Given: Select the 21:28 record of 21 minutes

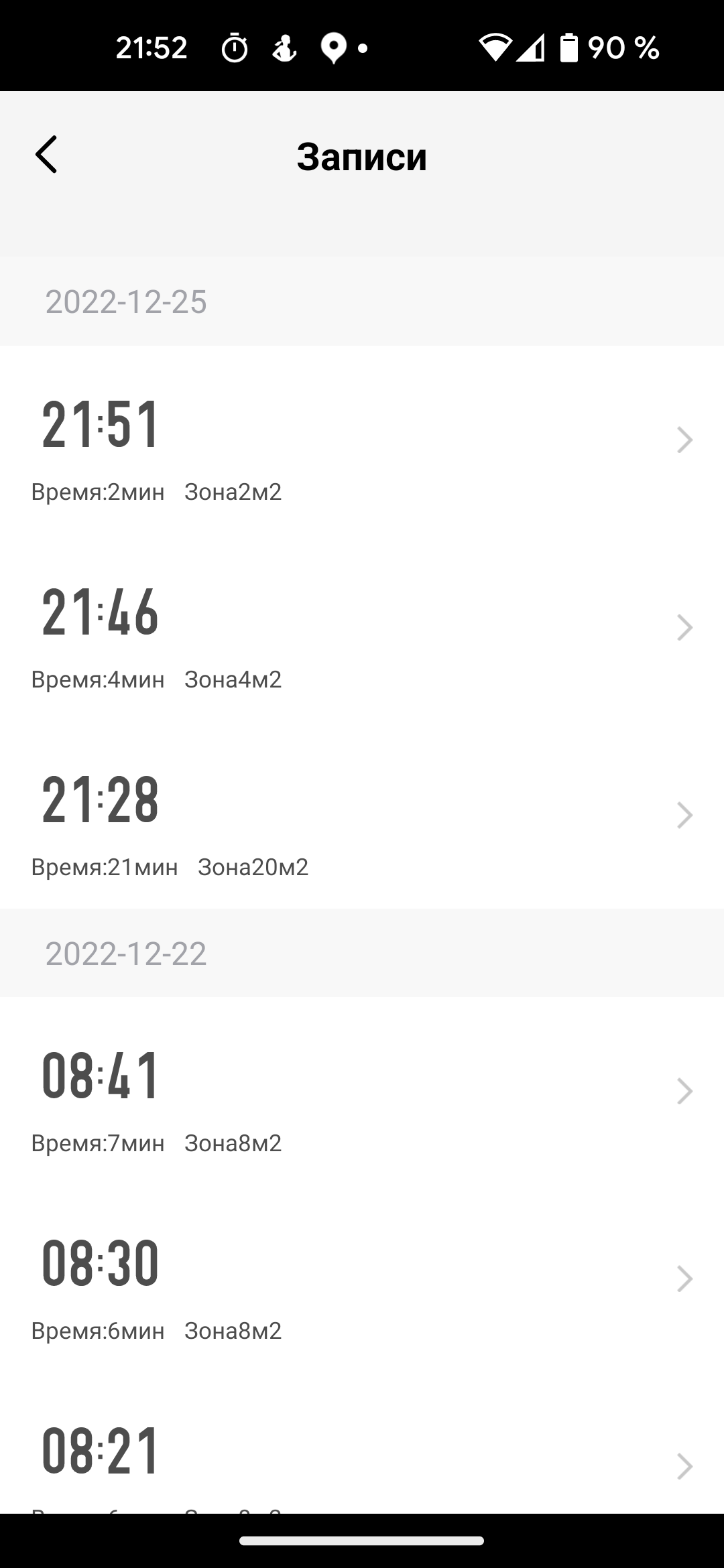Looking at the screenshot, I should 362,815.
